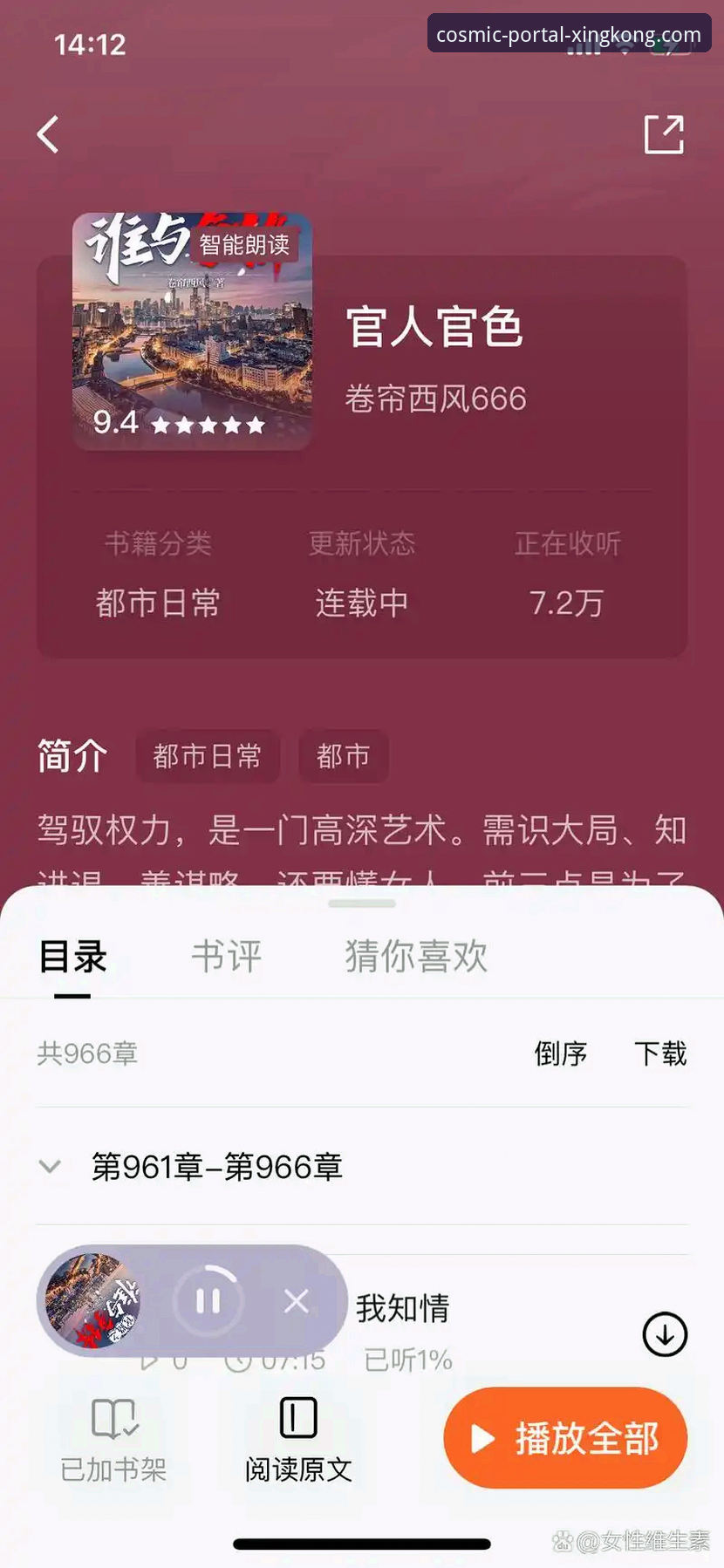Select the 都市日常 category tag
Image resolution: width=724 pixels, height=1568 pixels.
pos(208,757)
